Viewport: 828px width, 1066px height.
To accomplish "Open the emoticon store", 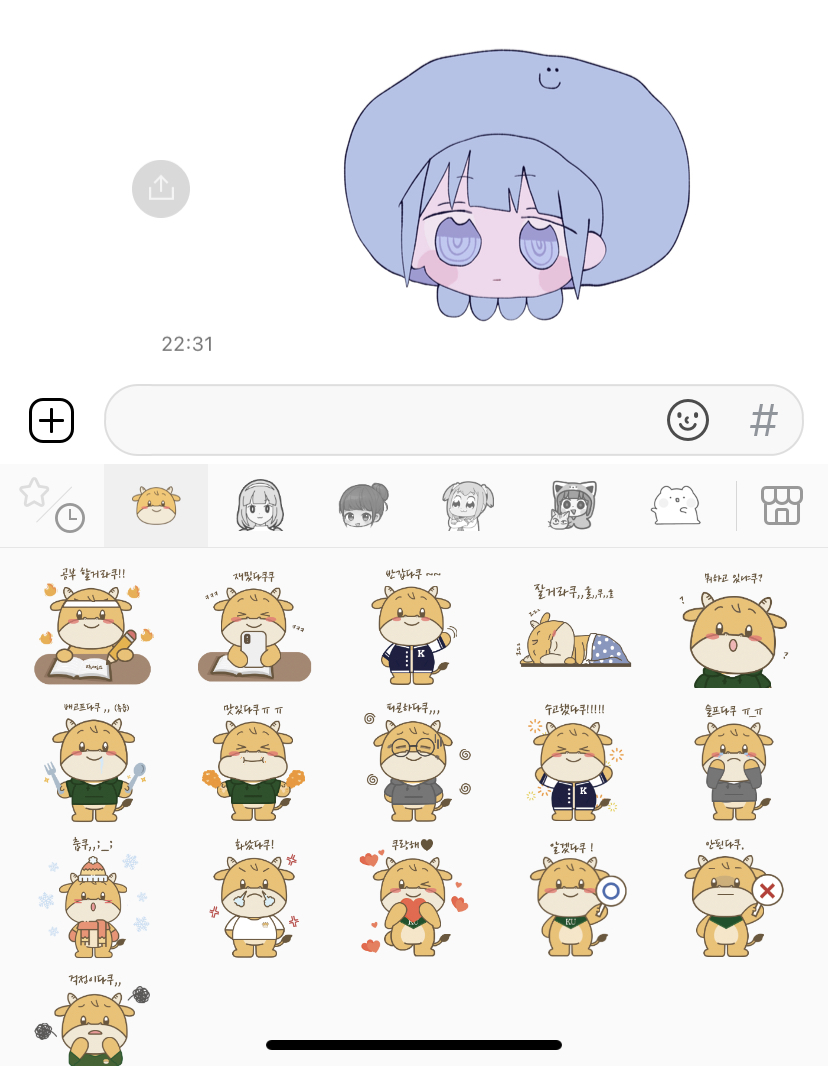I will (782, 505).
